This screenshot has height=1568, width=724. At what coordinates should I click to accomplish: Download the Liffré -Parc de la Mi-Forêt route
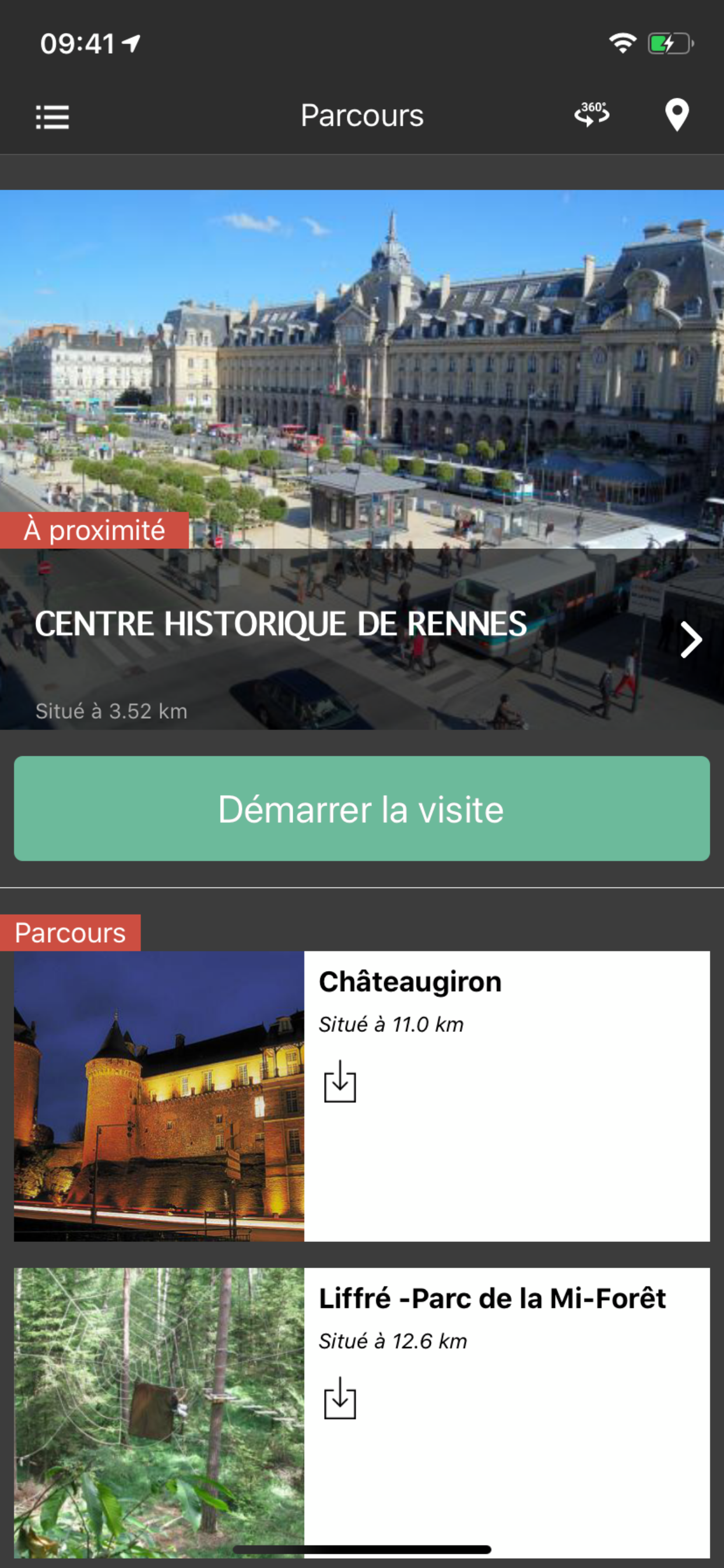pos(340,1398)
